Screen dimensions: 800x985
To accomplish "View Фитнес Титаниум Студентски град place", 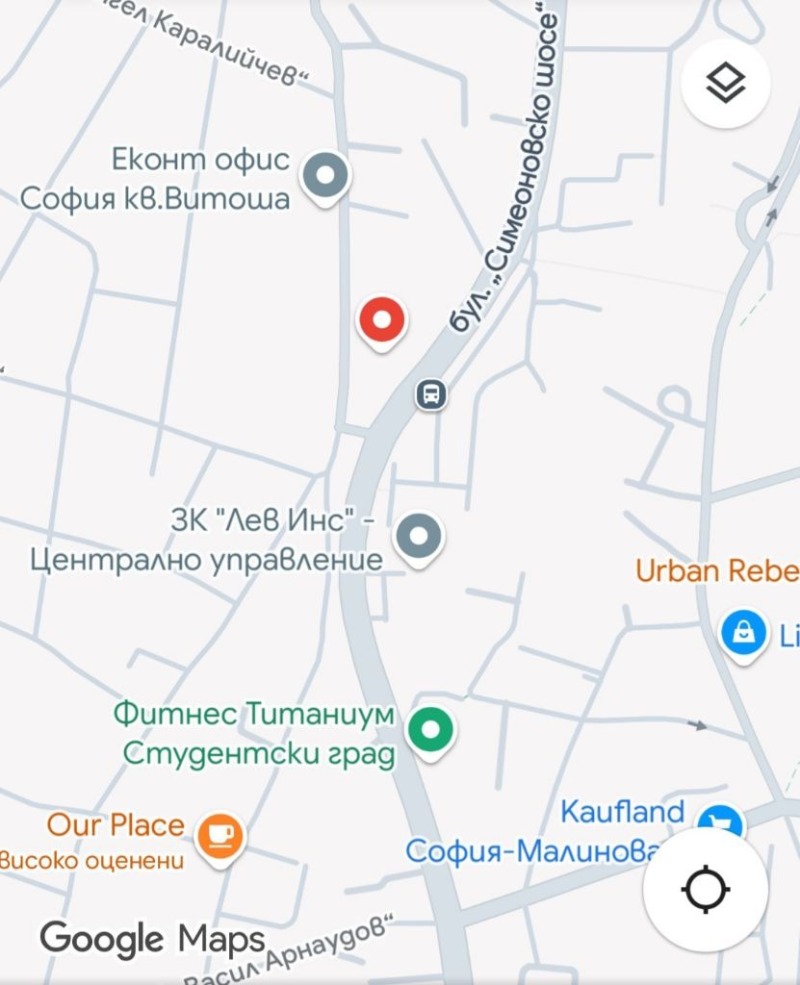I will click(431, 730).
